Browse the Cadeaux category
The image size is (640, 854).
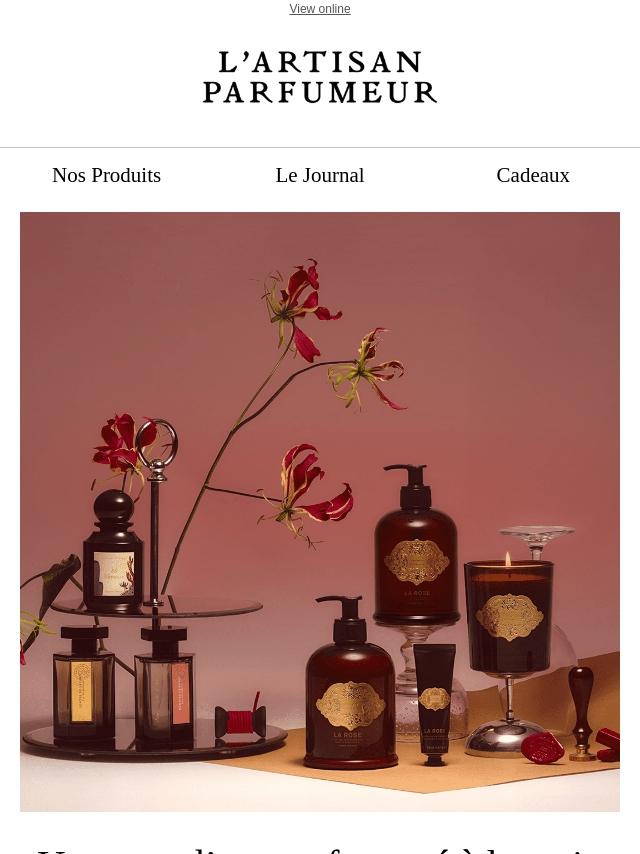[x=532, y=175]
